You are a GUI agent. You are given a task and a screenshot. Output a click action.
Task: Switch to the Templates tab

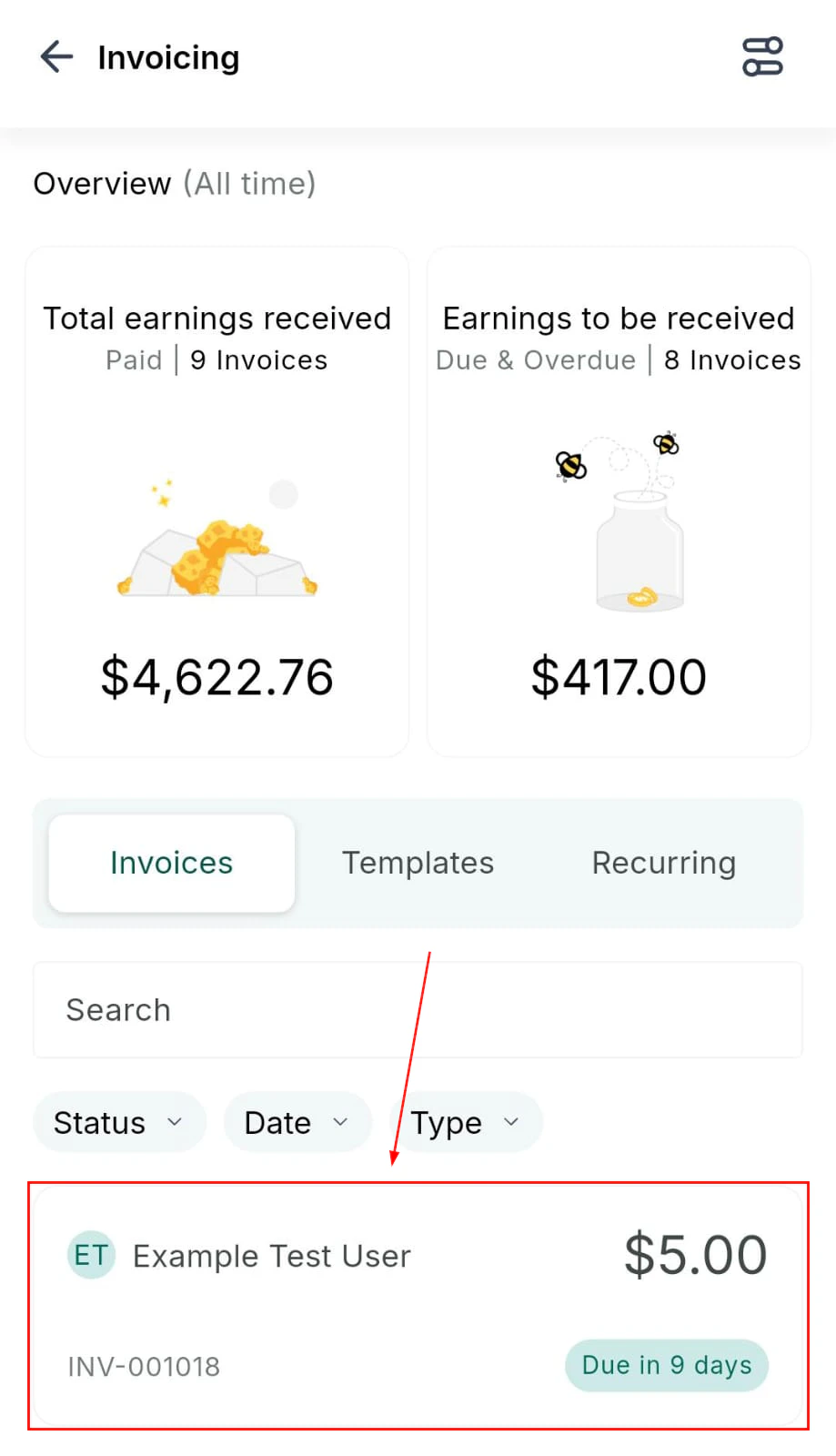[418, 863]
